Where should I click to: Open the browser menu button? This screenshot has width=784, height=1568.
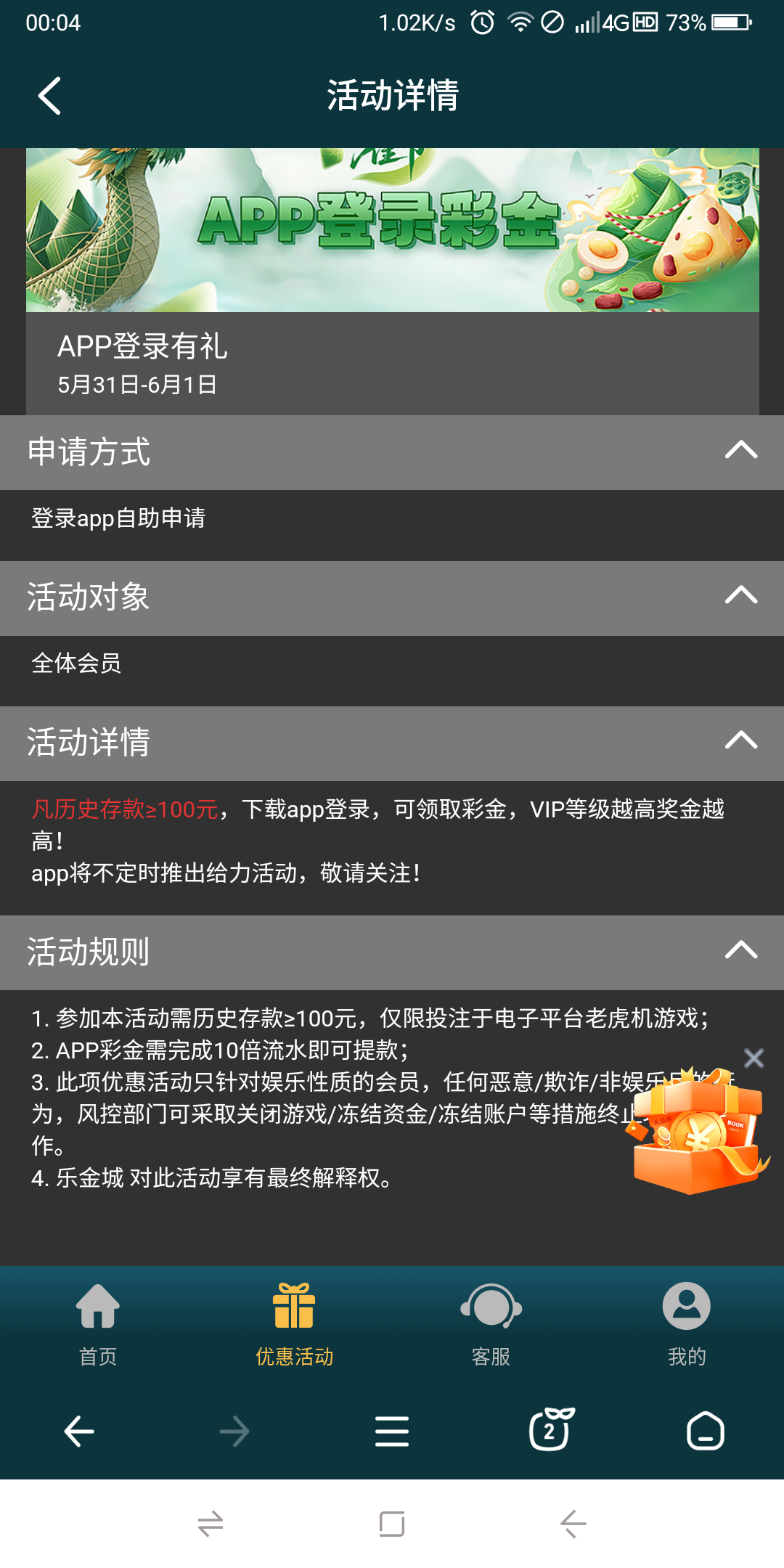(x=392, y=1432)
